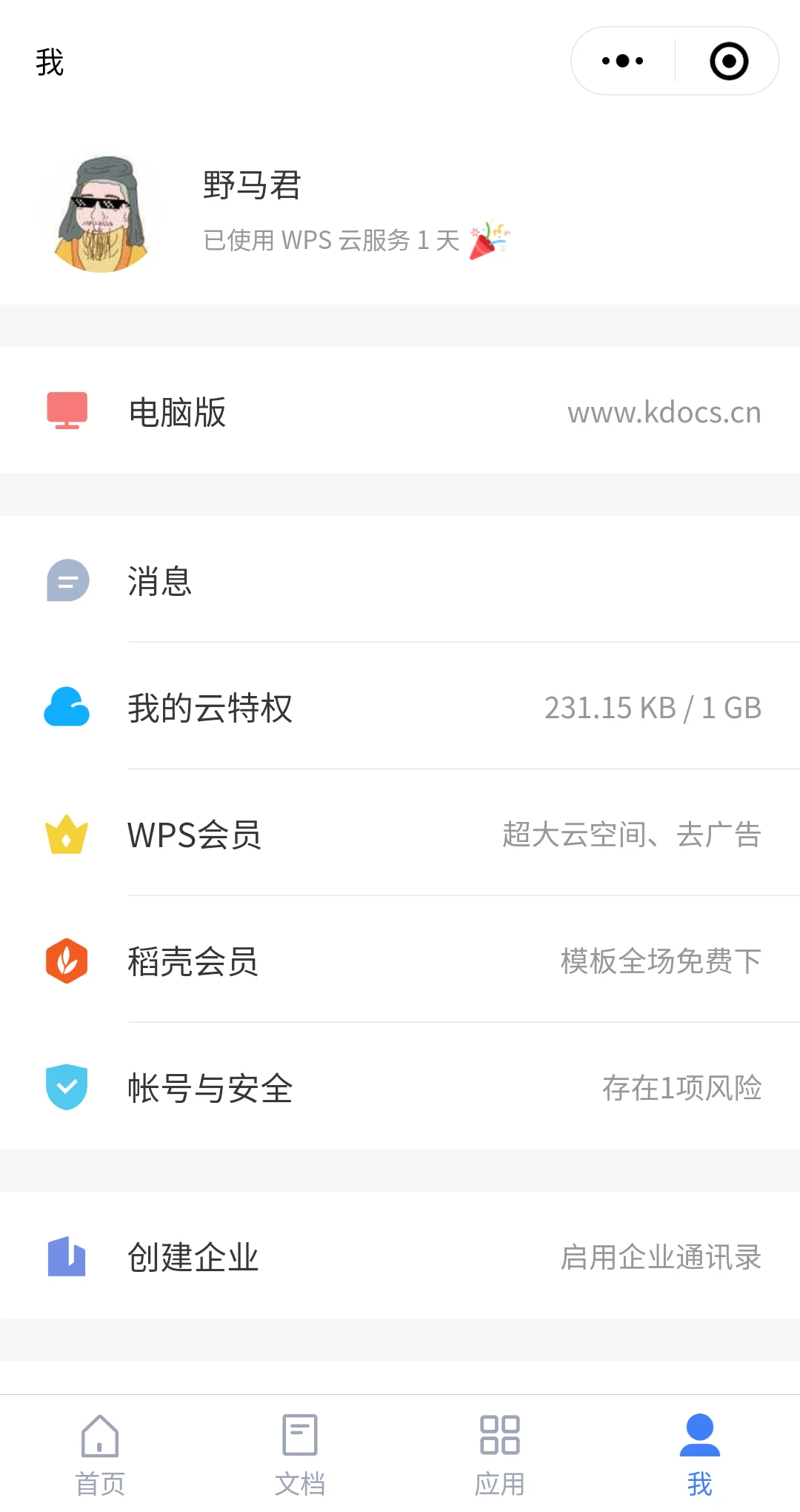This screenshot has width=800, height=1512.
Task: Select 创建企业 to create an enterprise
Action: pos(400,1256)
